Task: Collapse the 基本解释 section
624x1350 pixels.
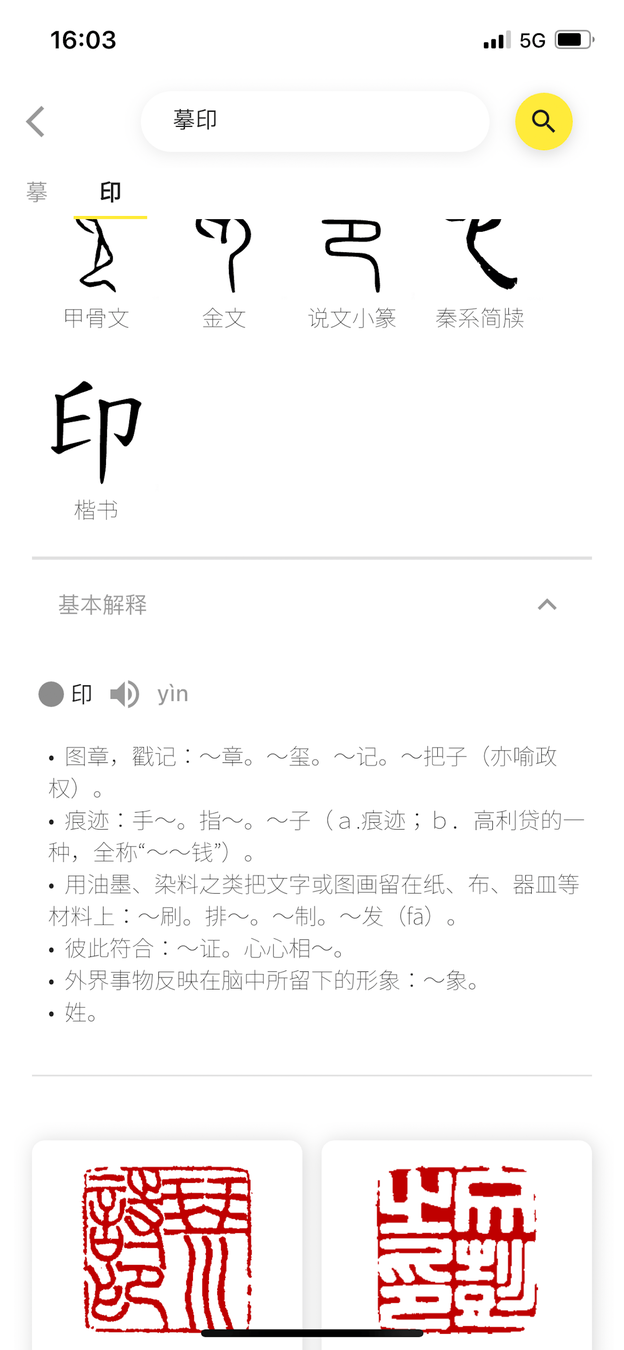Action: pyautogui.click(x=546, y=604)
